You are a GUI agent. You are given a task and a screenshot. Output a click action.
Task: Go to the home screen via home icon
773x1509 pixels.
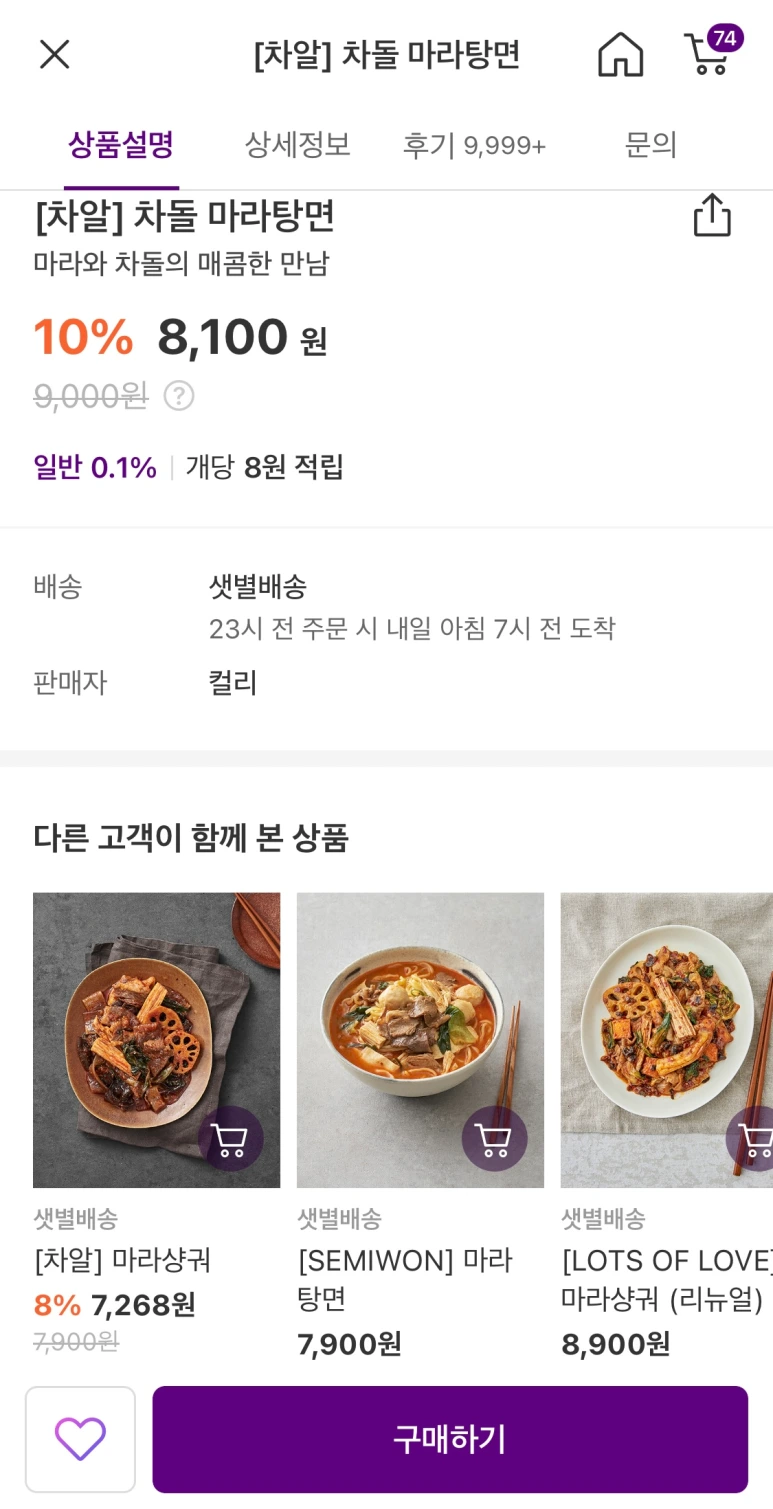click(x=621, y=55)
